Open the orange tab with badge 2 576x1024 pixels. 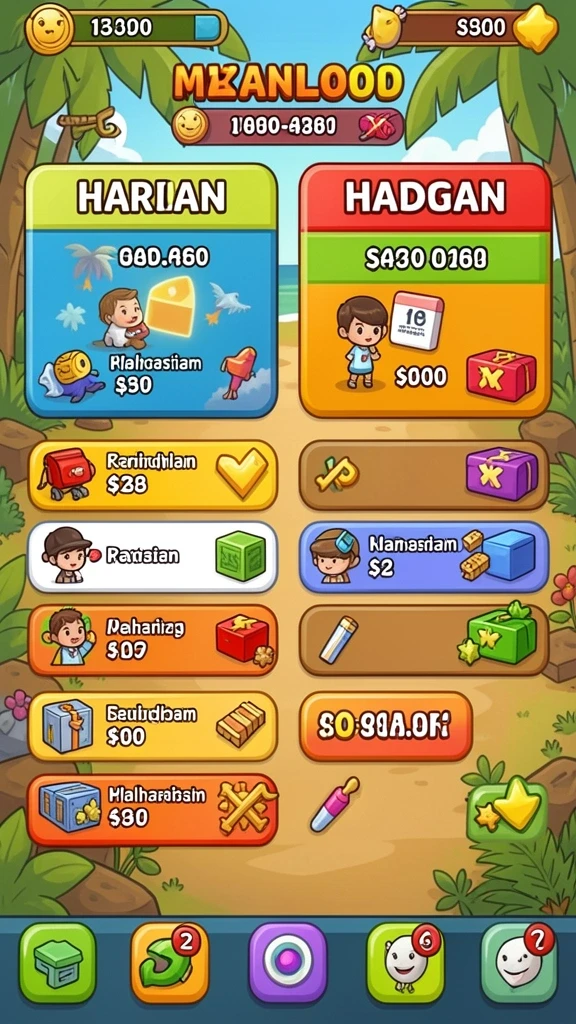point(170,963)
